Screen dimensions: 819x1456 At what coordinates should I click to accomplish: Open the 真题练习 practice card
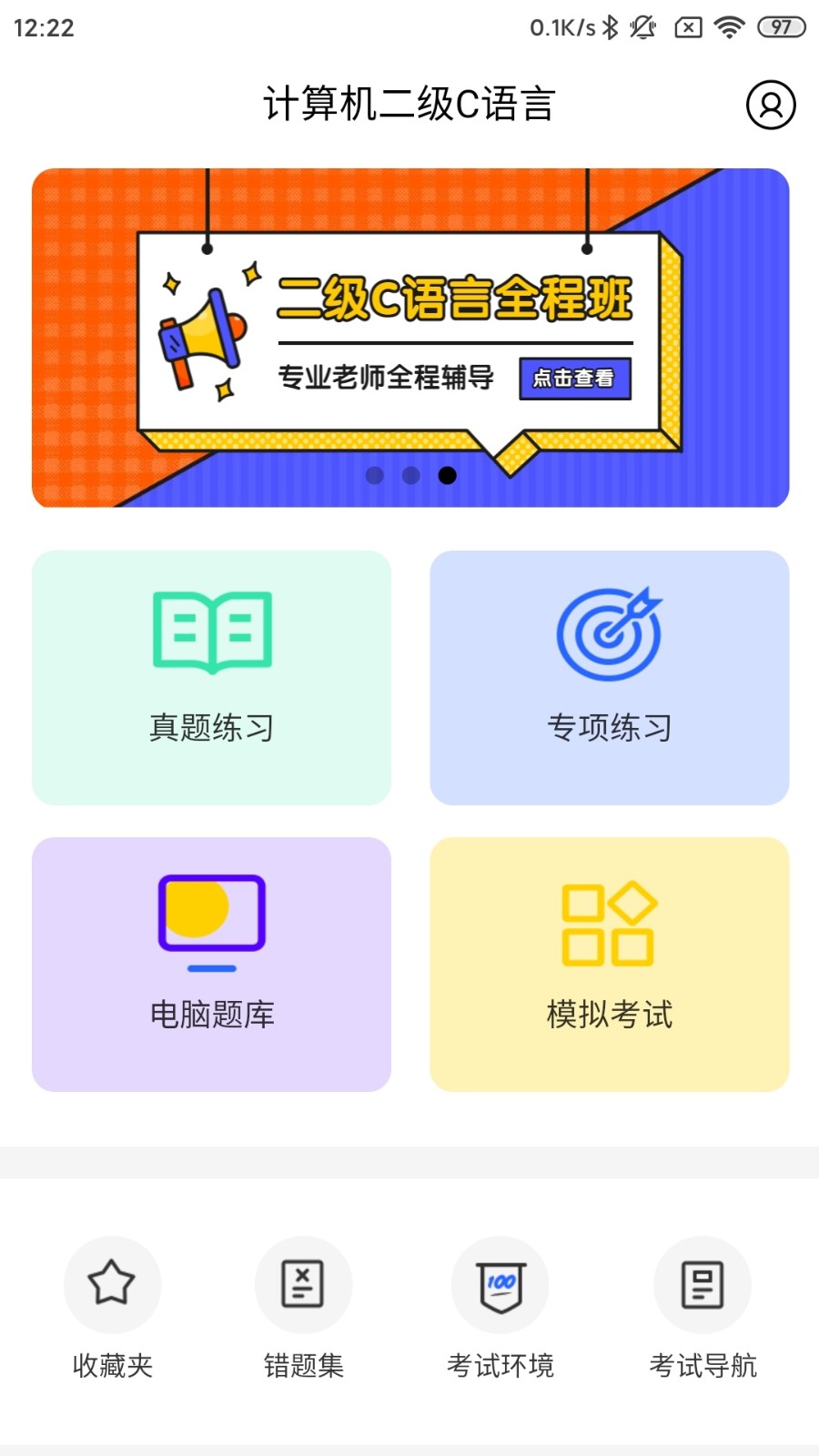211,677
